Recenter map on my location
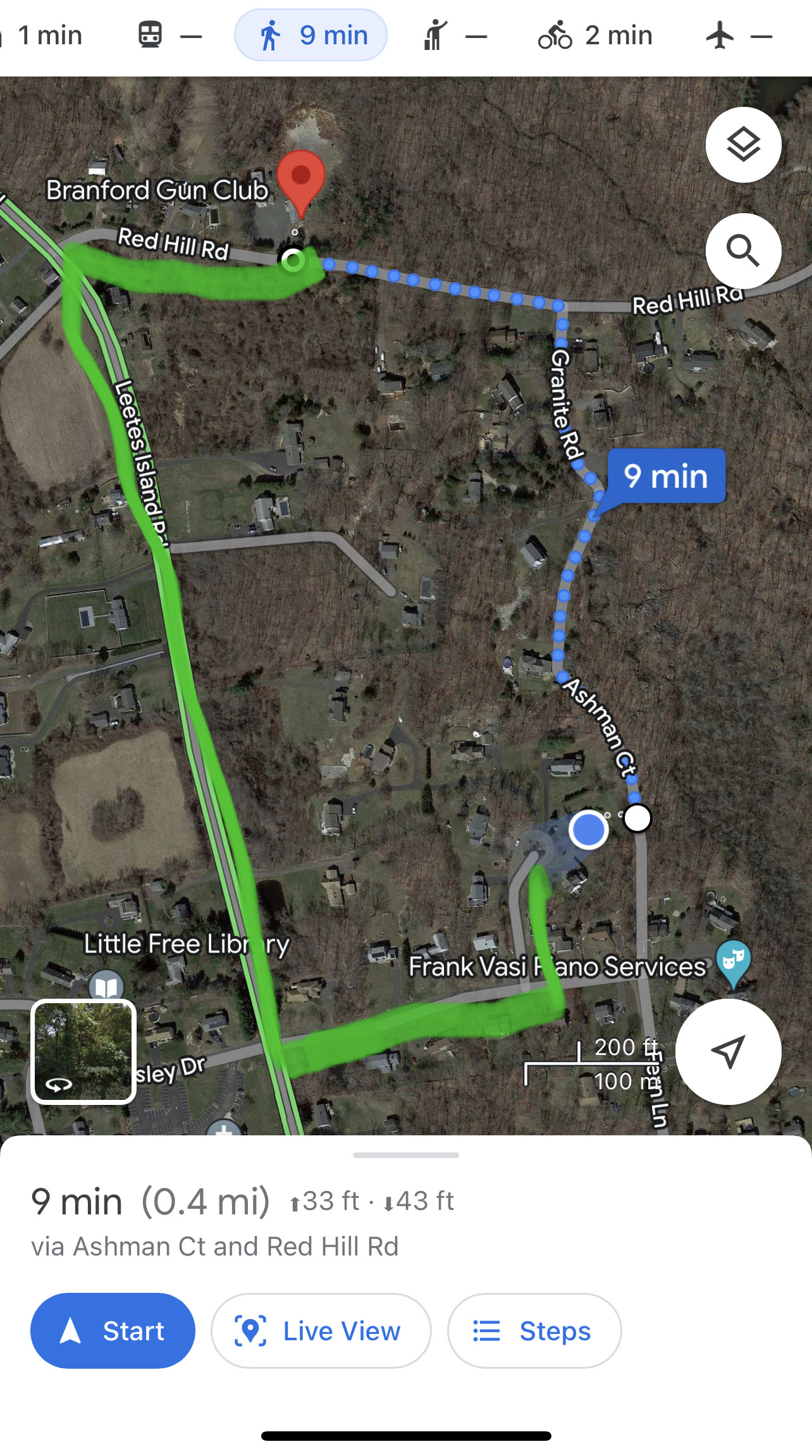The width and height of the screenshot is (812, 1456). [728, 1052]
